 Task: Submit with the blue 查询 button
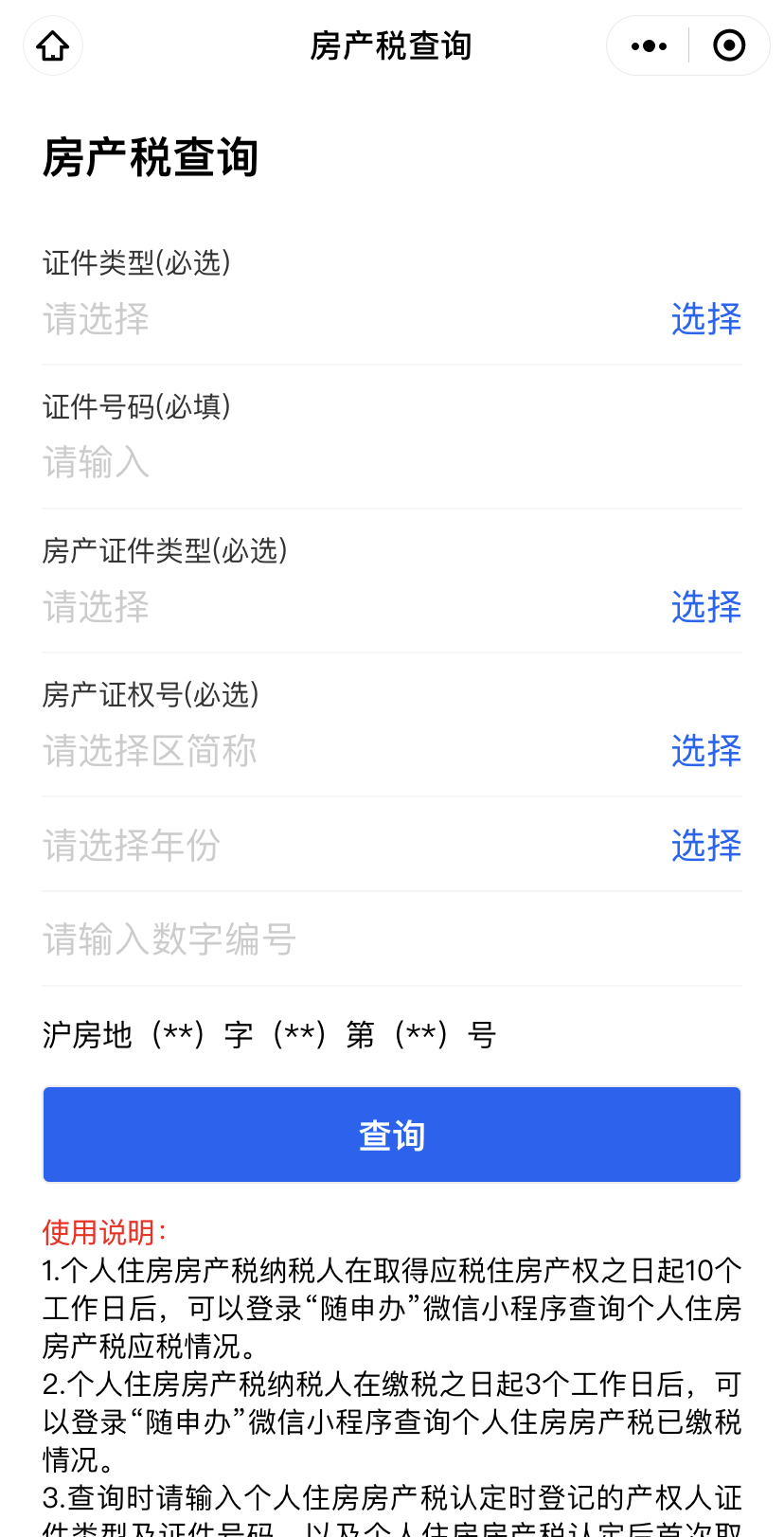(x=392, y=1135)
